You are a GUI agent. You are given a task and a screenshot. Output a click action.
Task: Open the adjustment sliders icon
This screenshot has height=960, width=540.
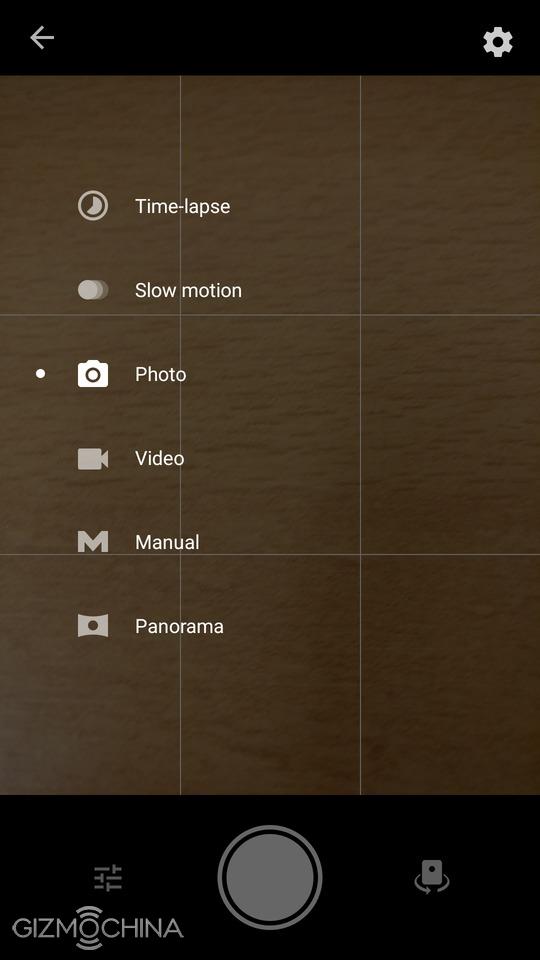point(108,878)
